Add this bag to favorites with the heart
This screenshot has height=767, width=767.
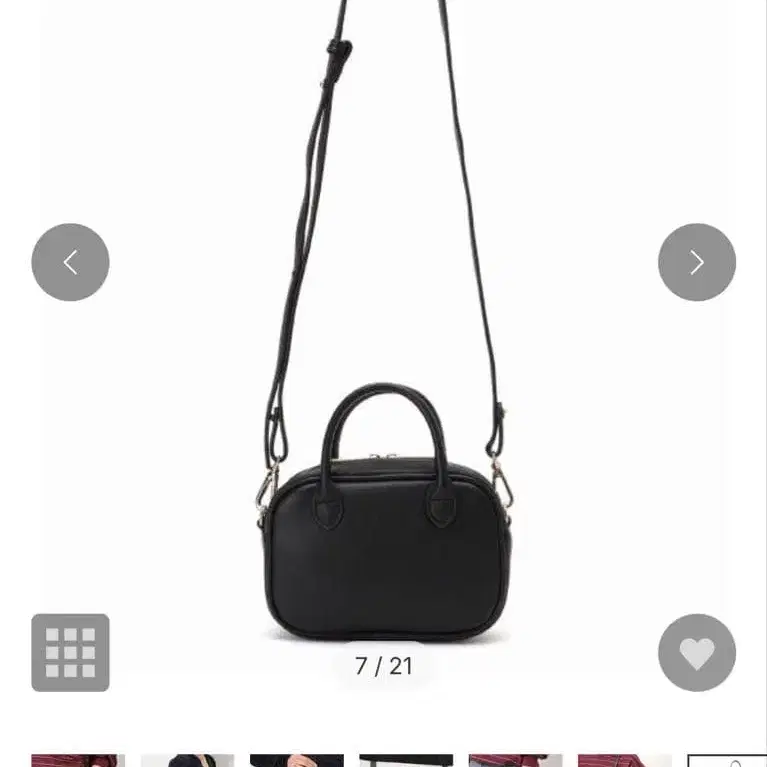(x=696, y=652)
